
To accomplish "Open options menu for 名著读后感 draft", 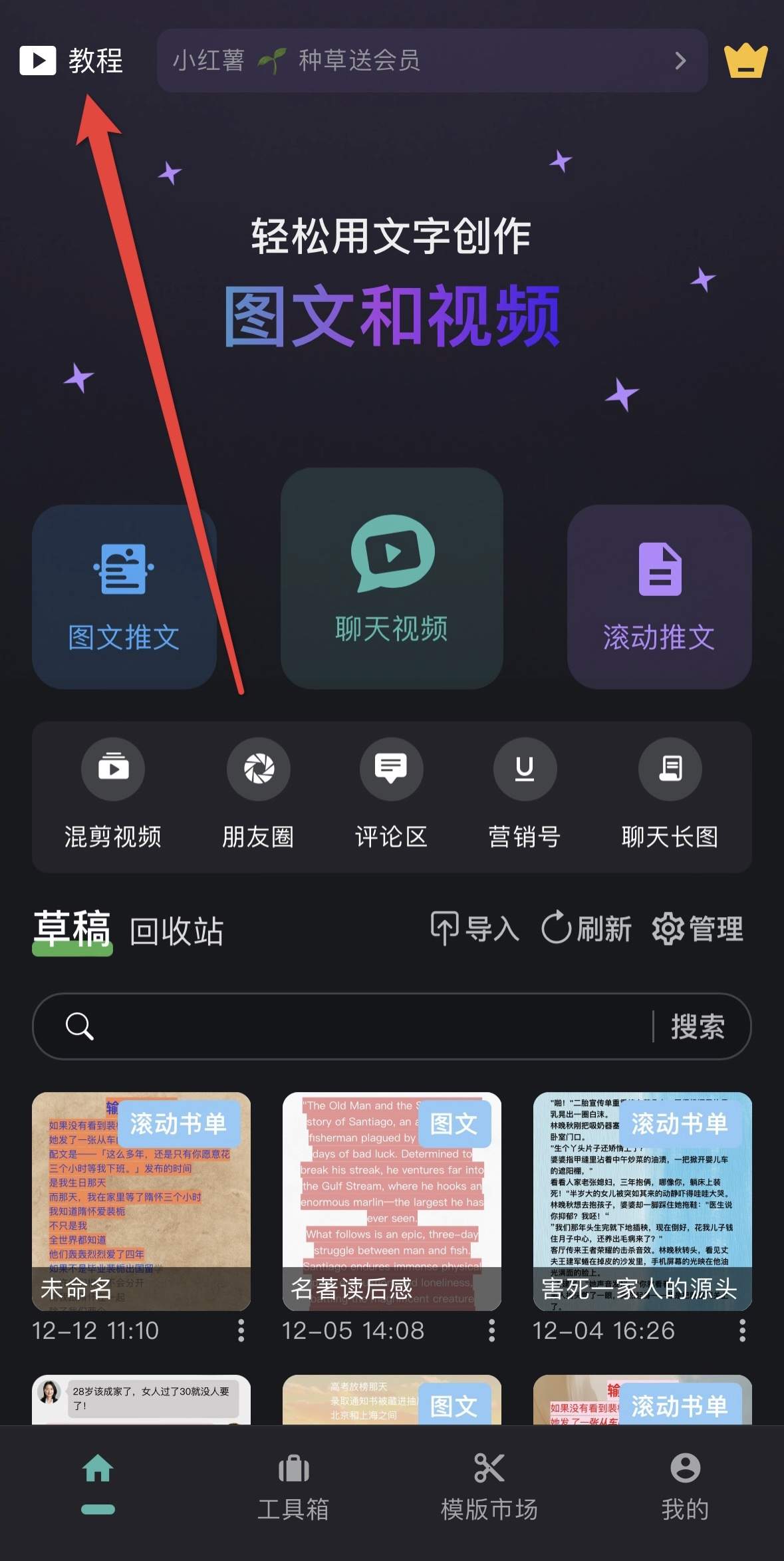I will pos(491,1331).
